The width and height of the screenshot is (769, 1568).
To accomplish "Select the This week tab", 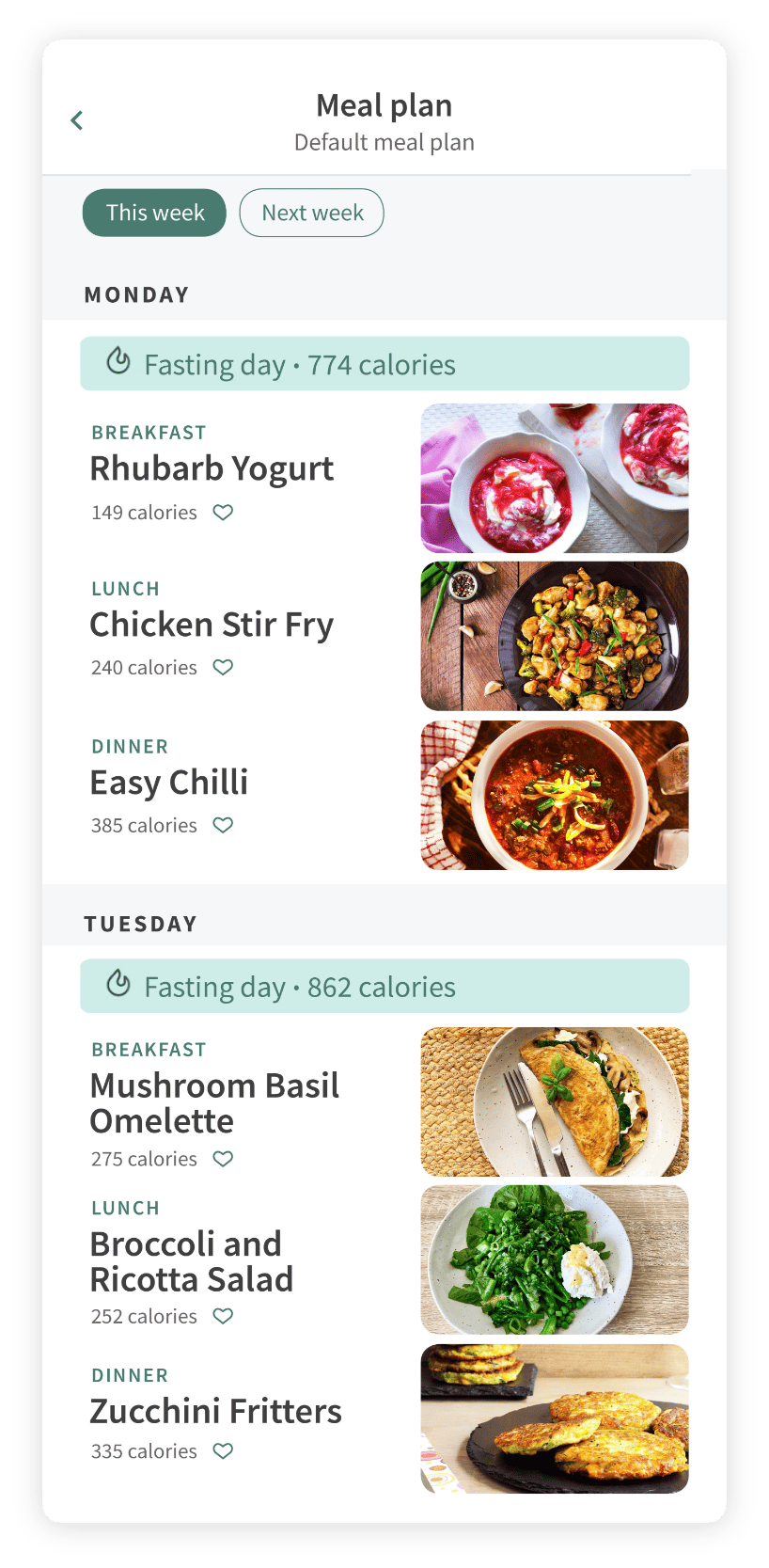I will pyautogui.click(x=154, y=213).
